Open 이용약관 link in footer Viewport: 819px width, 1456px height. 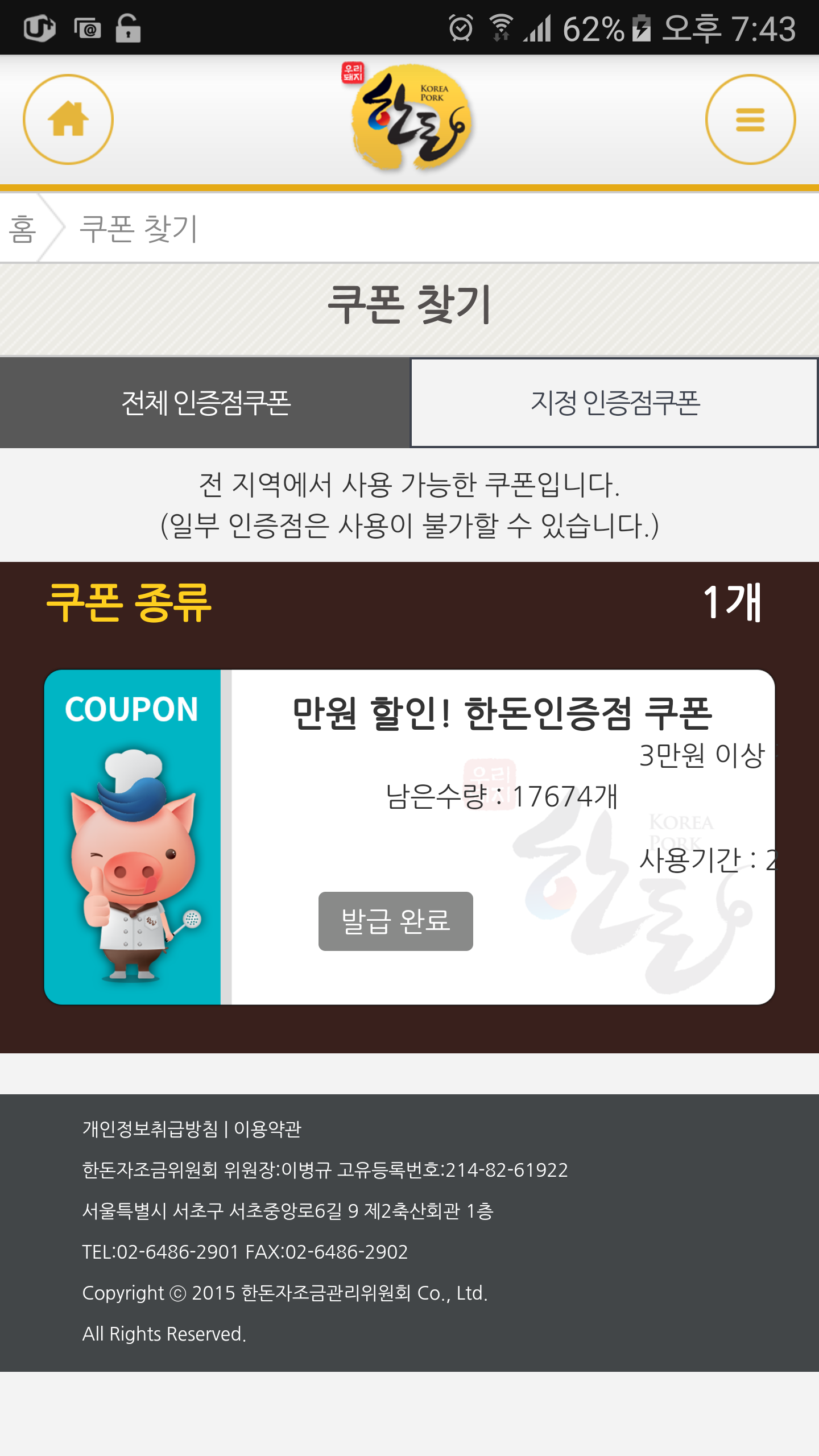coord(268,1129)
